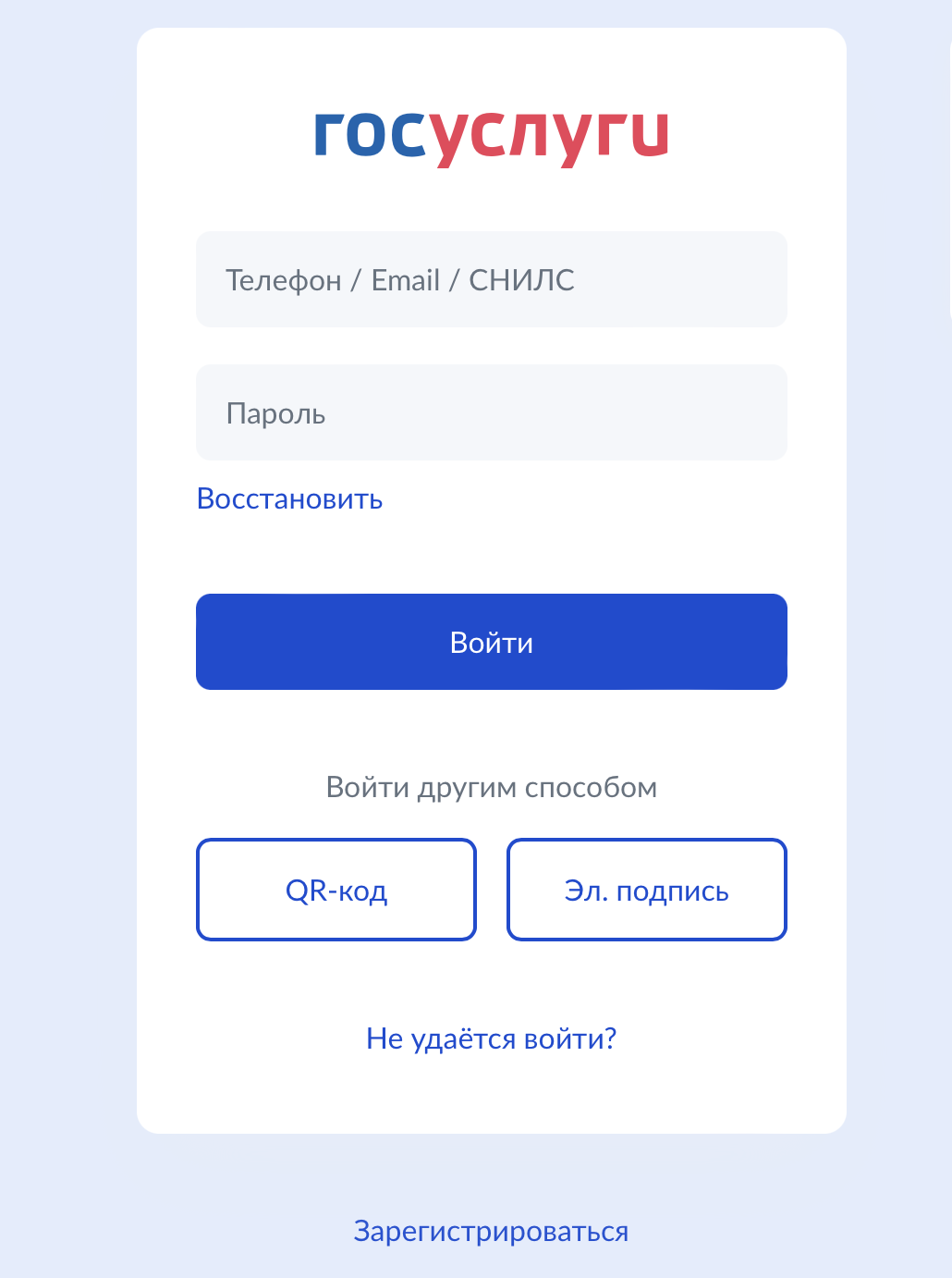This screenshot has height=1278, width=952.
Task: Select Эл. подпись login option
Action: (646, 890)
